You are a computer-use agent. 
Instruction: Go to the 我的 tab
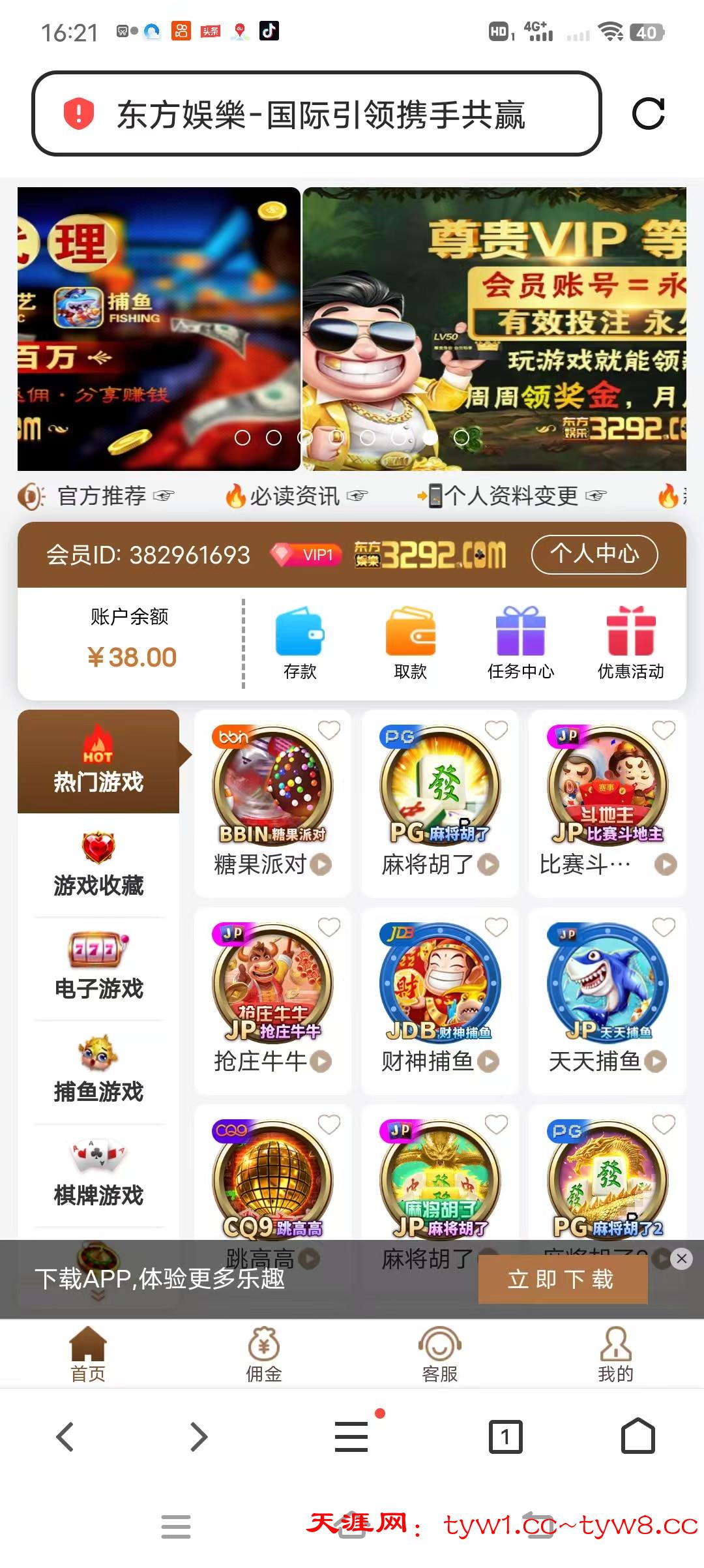616,1355
